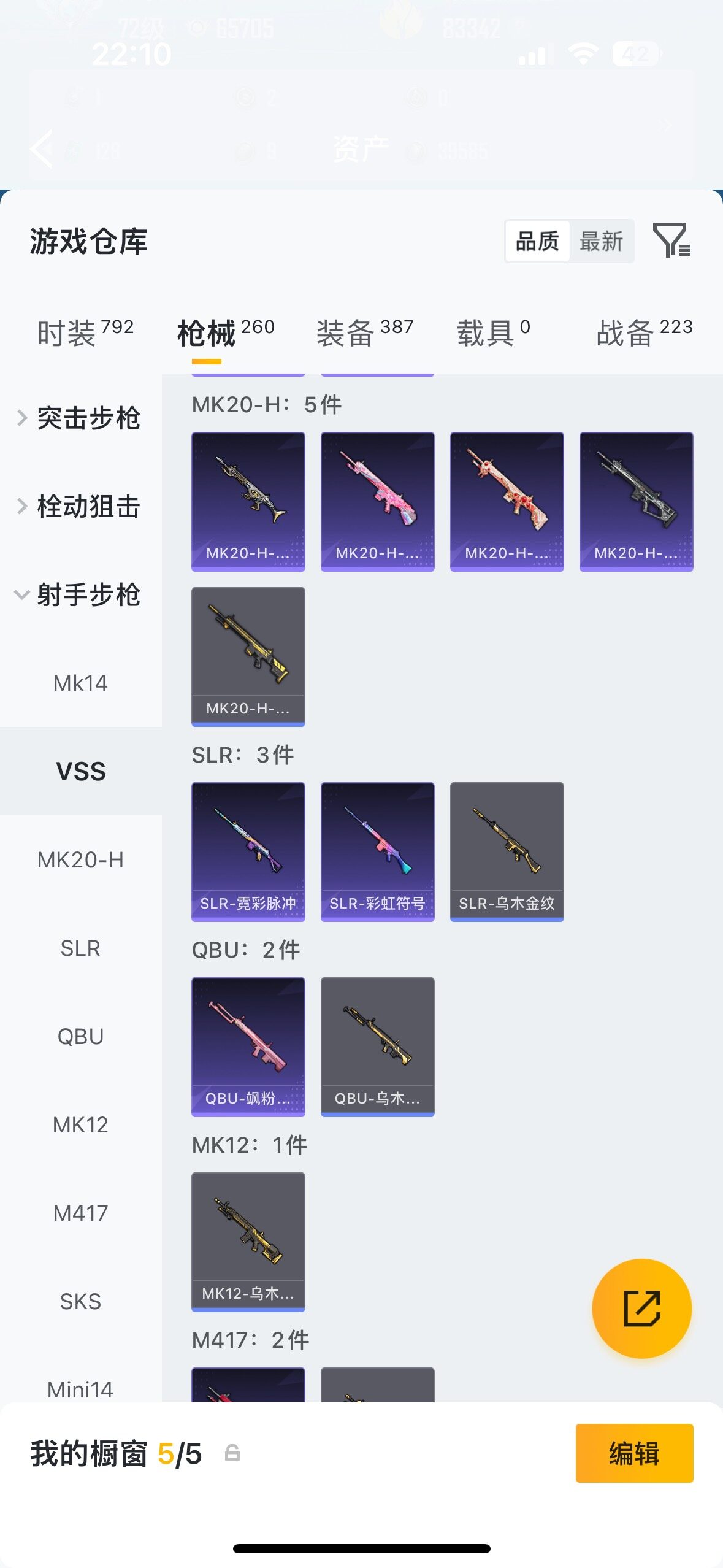Tap the orange share floating button

(x=641, y=1309)
